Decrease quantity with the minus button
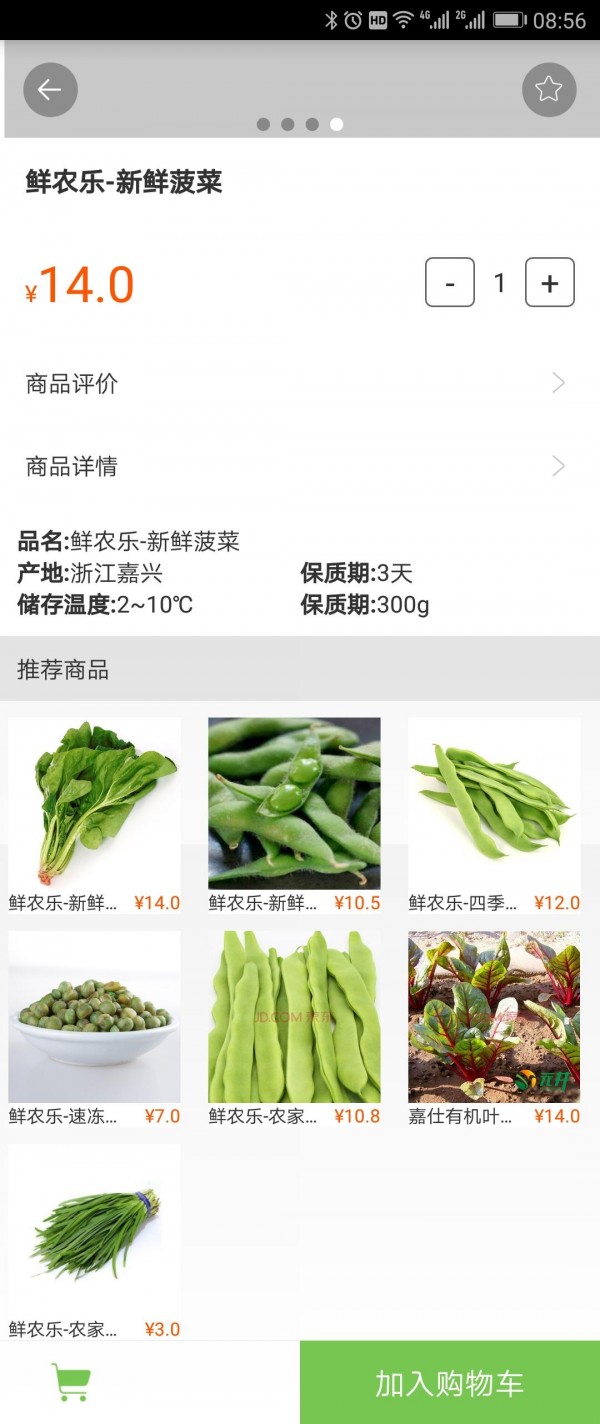The image size is (600, 1424). (450, 283)
